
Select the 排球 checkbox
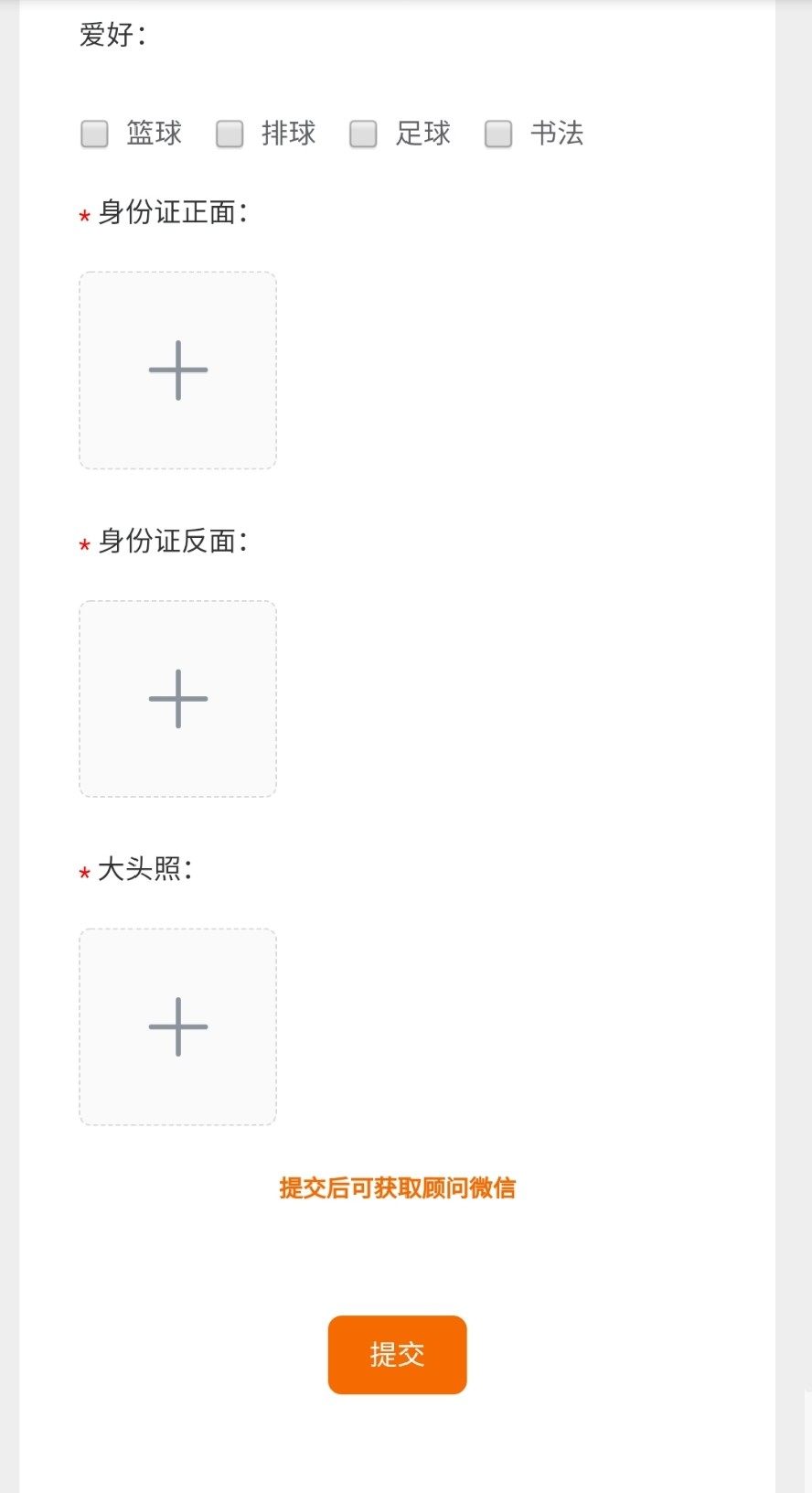[230, 134]
